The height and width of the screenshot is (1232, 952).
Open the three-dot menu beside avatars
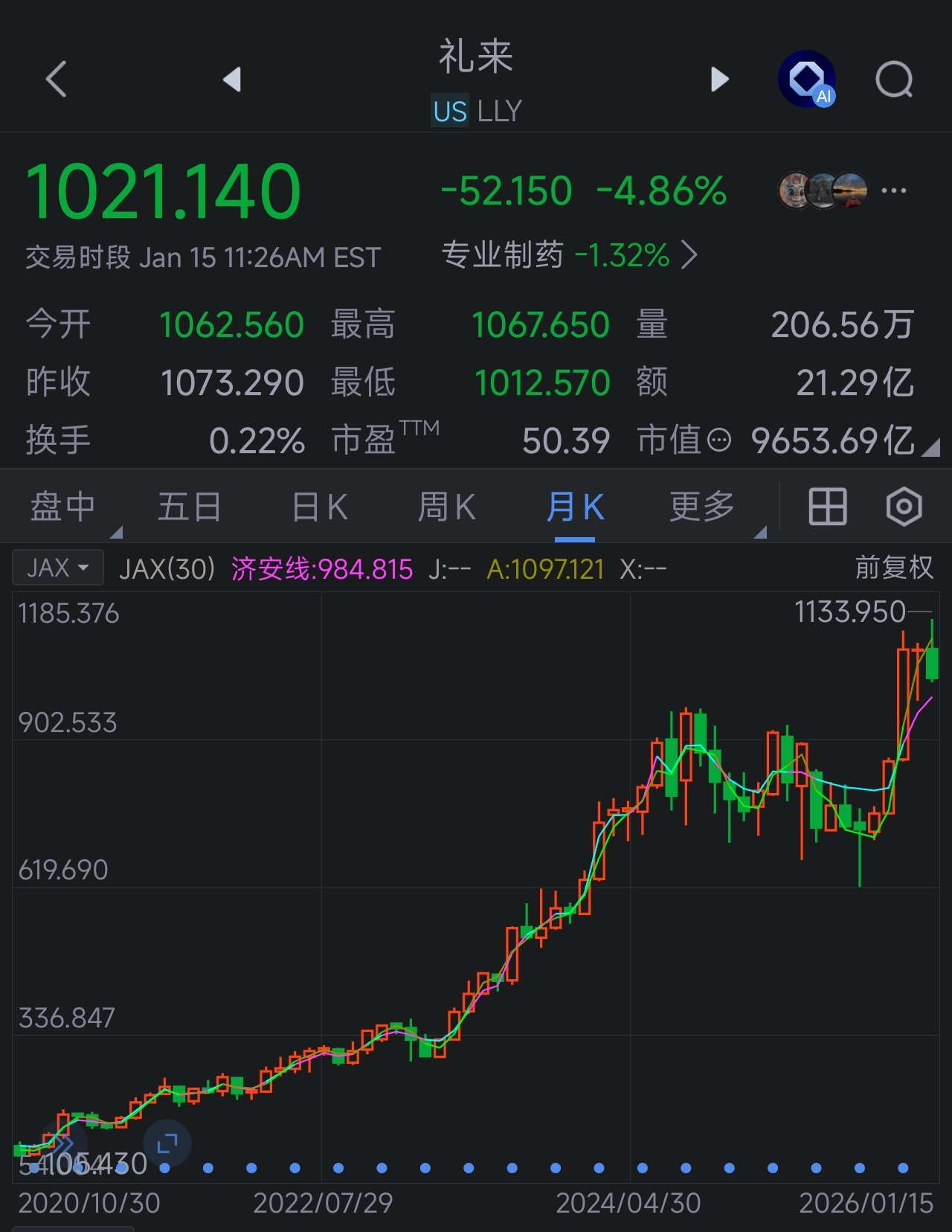(x=893, y=190)
